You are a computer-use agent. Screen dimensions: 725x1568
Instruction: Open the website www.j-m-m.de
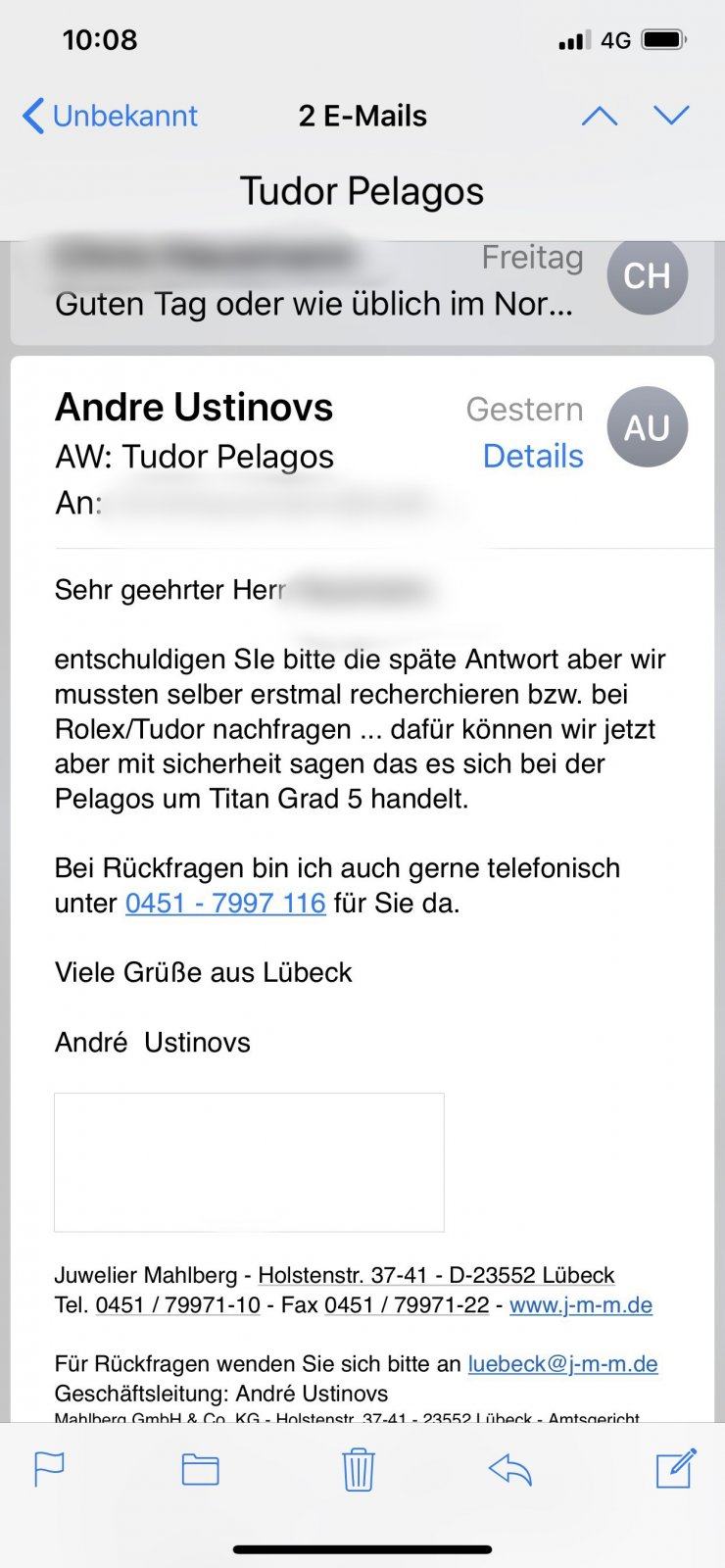[580, 1304]
